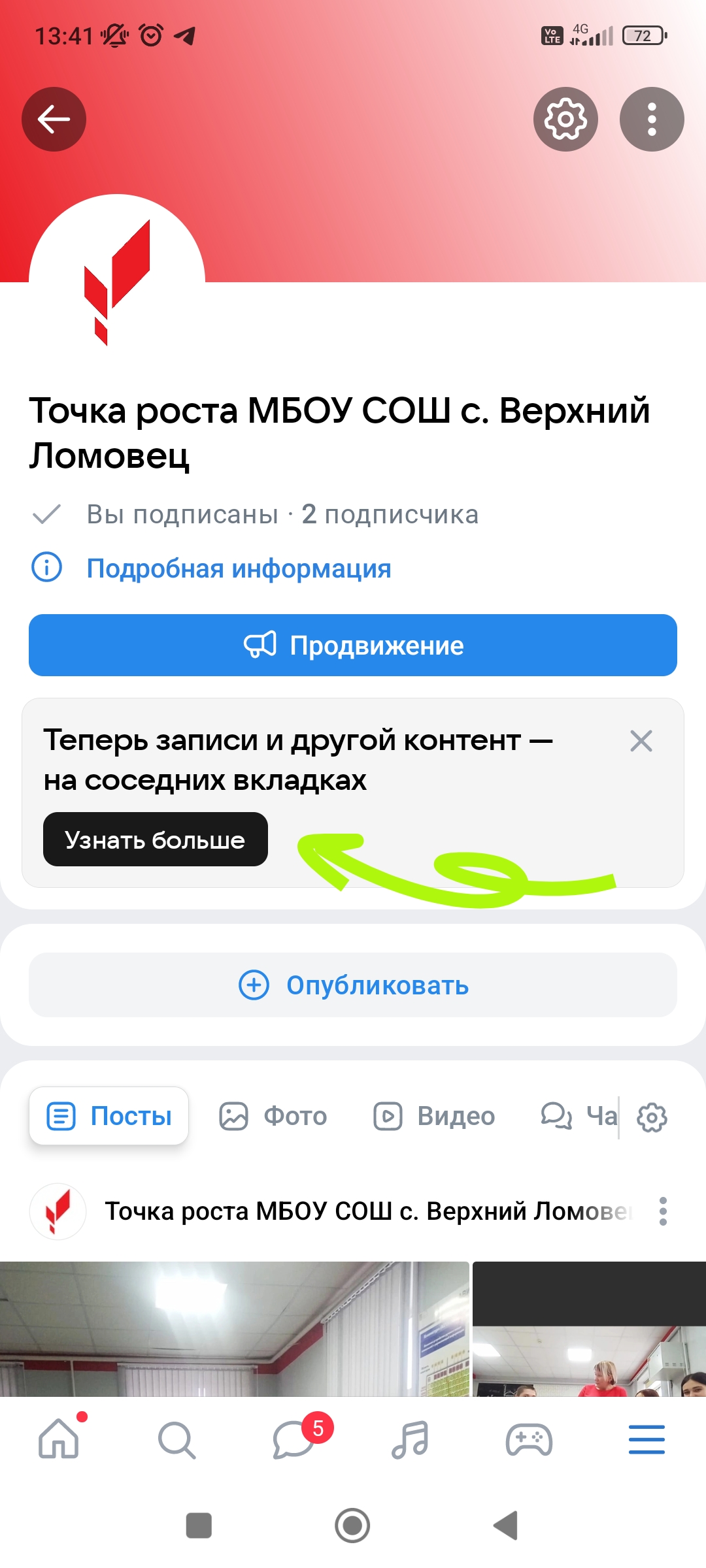706x1568 pixels.
Task: Open Подробная информация link
Action: coord(239,568)
